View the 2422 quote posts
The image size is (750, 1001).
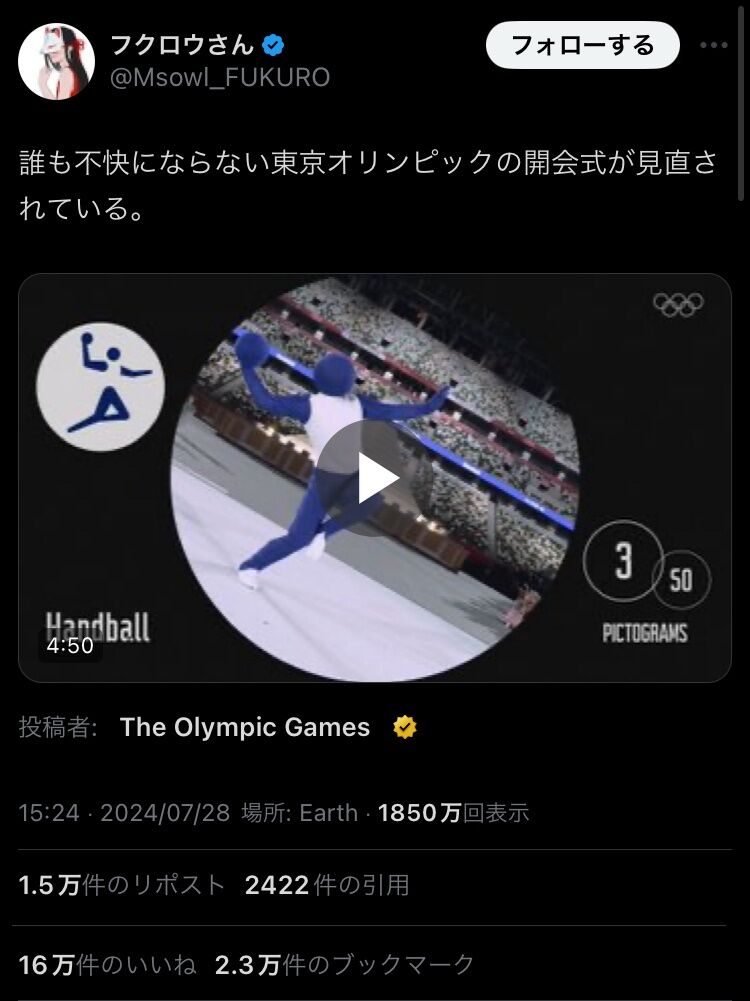point(327,885)
